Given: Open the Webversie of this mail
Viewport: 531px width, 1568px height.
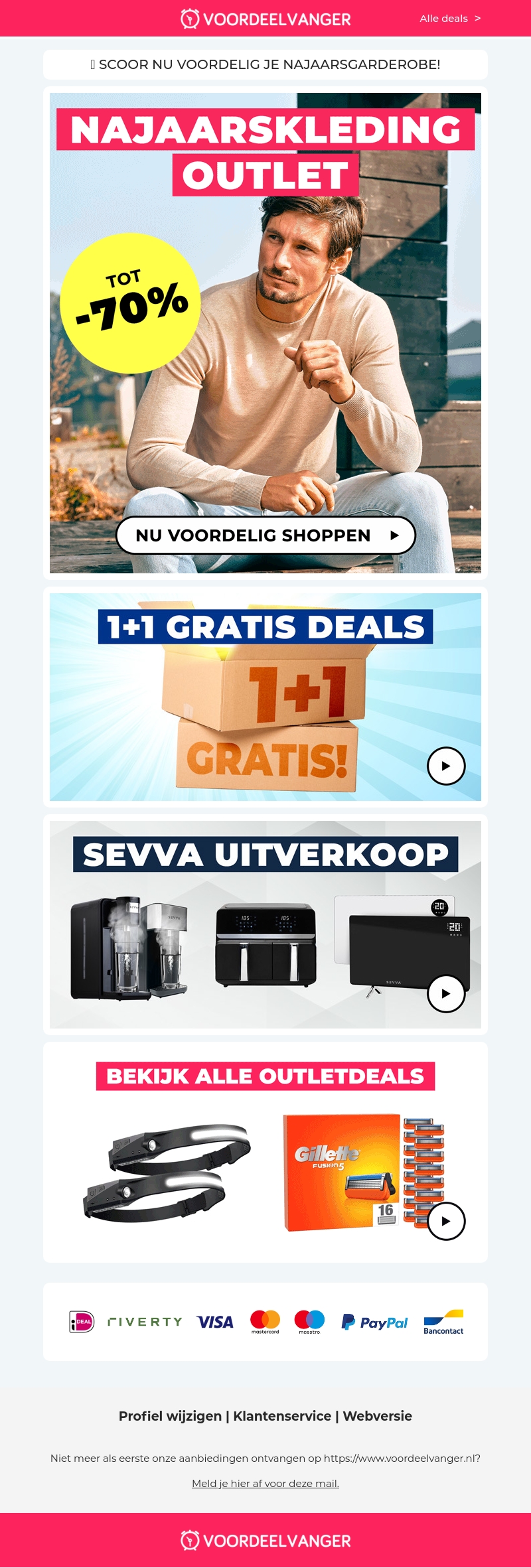Looking at the screenshot, I should click(377, 1416).
